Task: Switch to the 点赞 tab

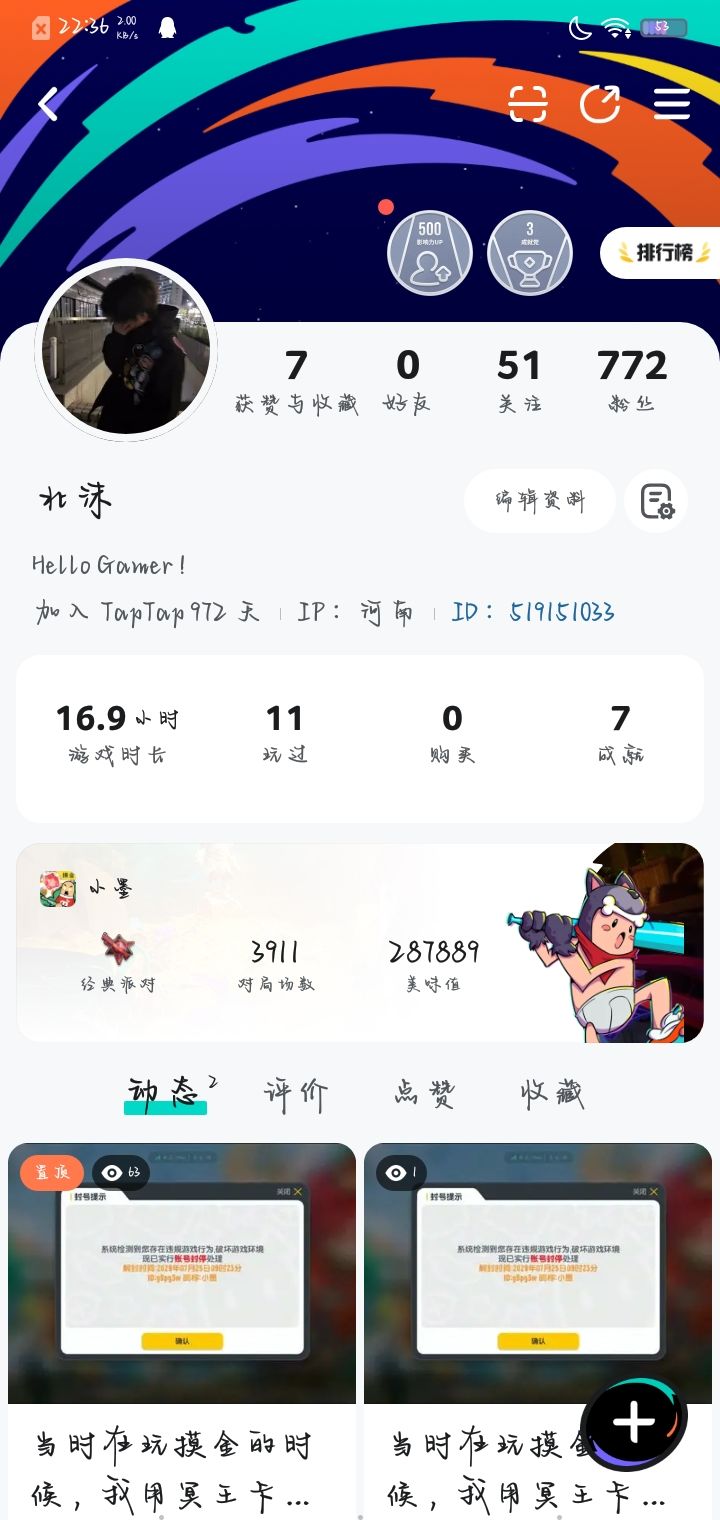Action: [x=424, y=1094]
